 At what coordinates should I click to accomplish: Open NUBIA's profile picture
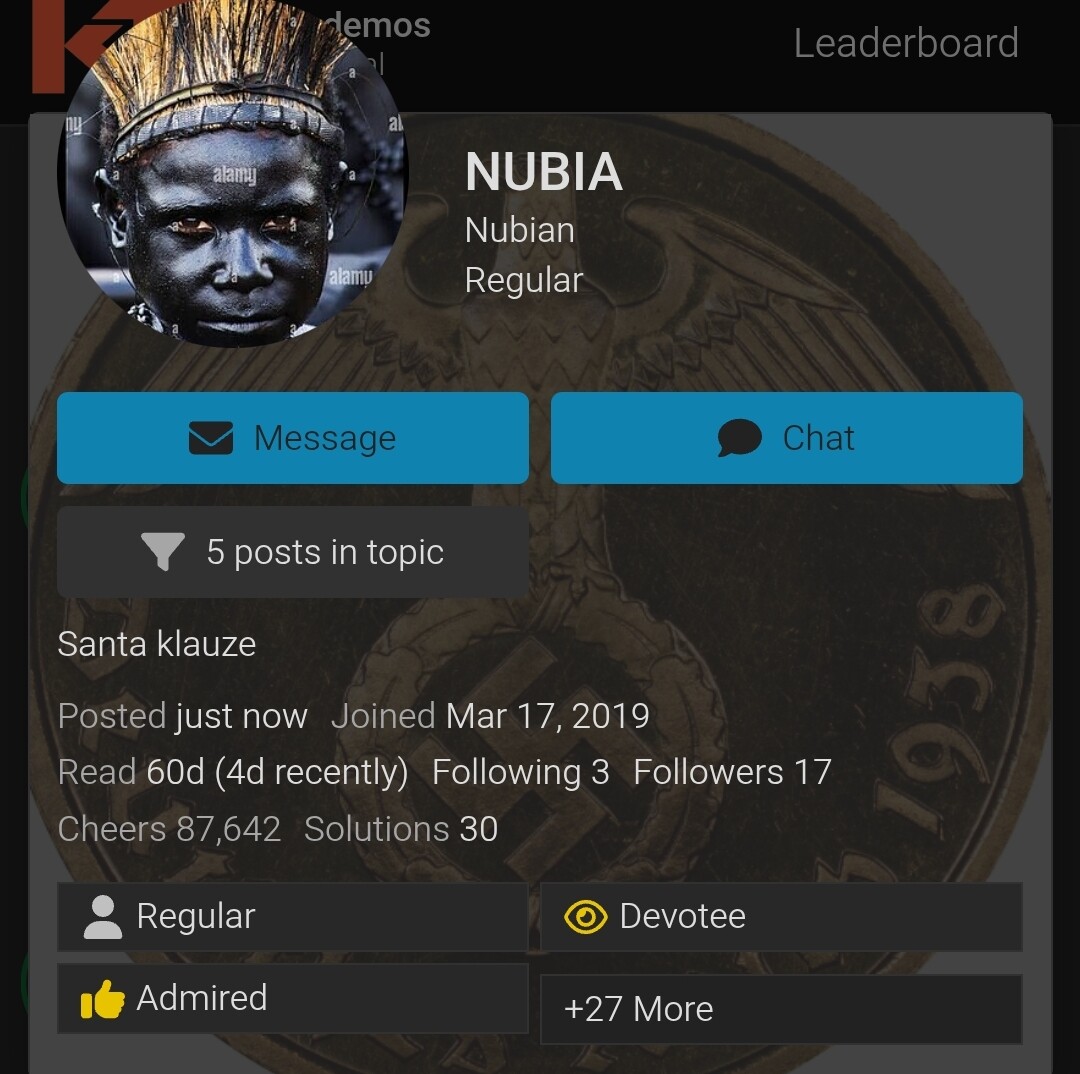tap(233, 175)
